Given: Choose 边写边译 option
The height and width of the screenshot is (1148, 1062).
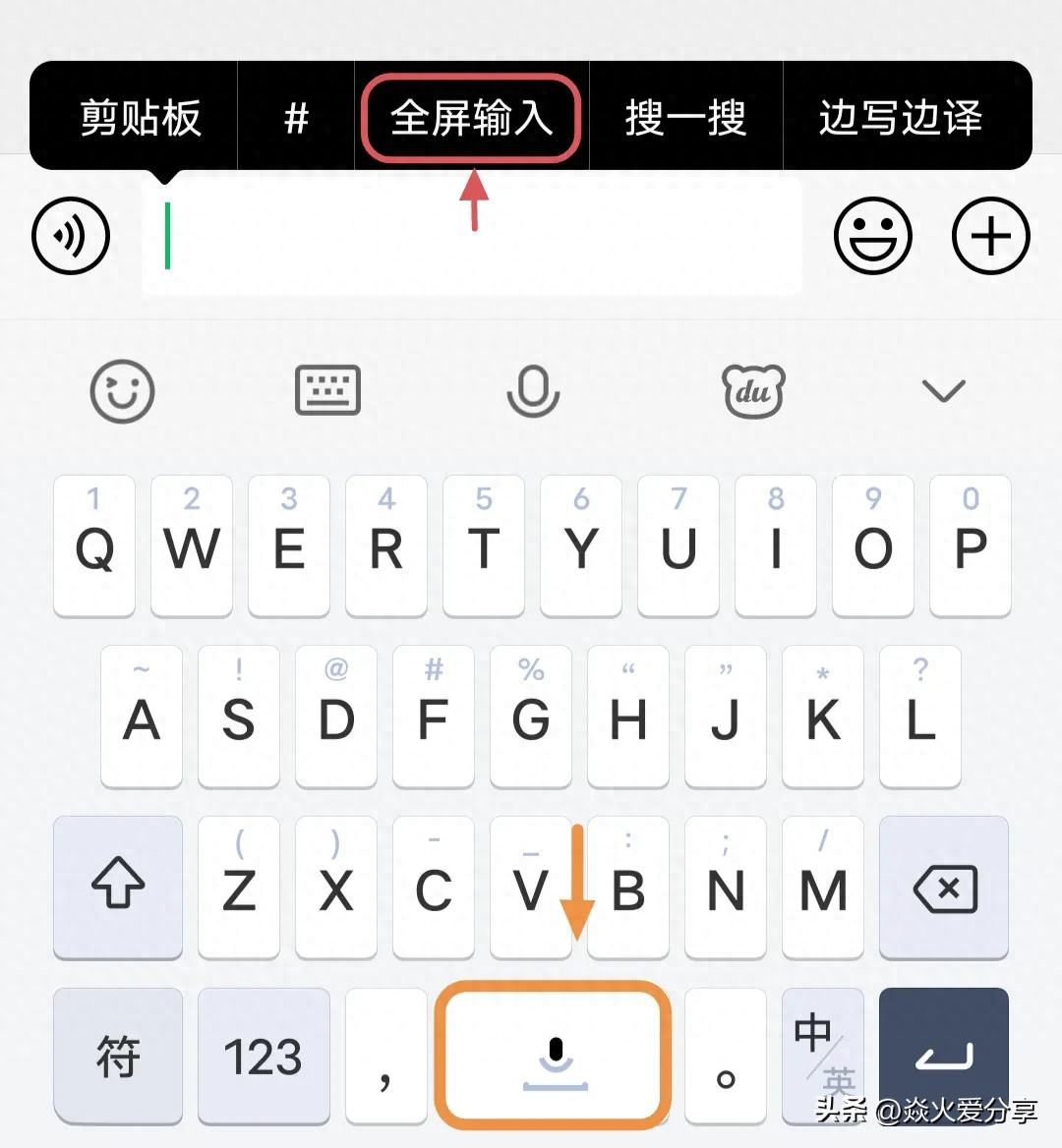Looking at the screenshot, I should click(900, 118).
